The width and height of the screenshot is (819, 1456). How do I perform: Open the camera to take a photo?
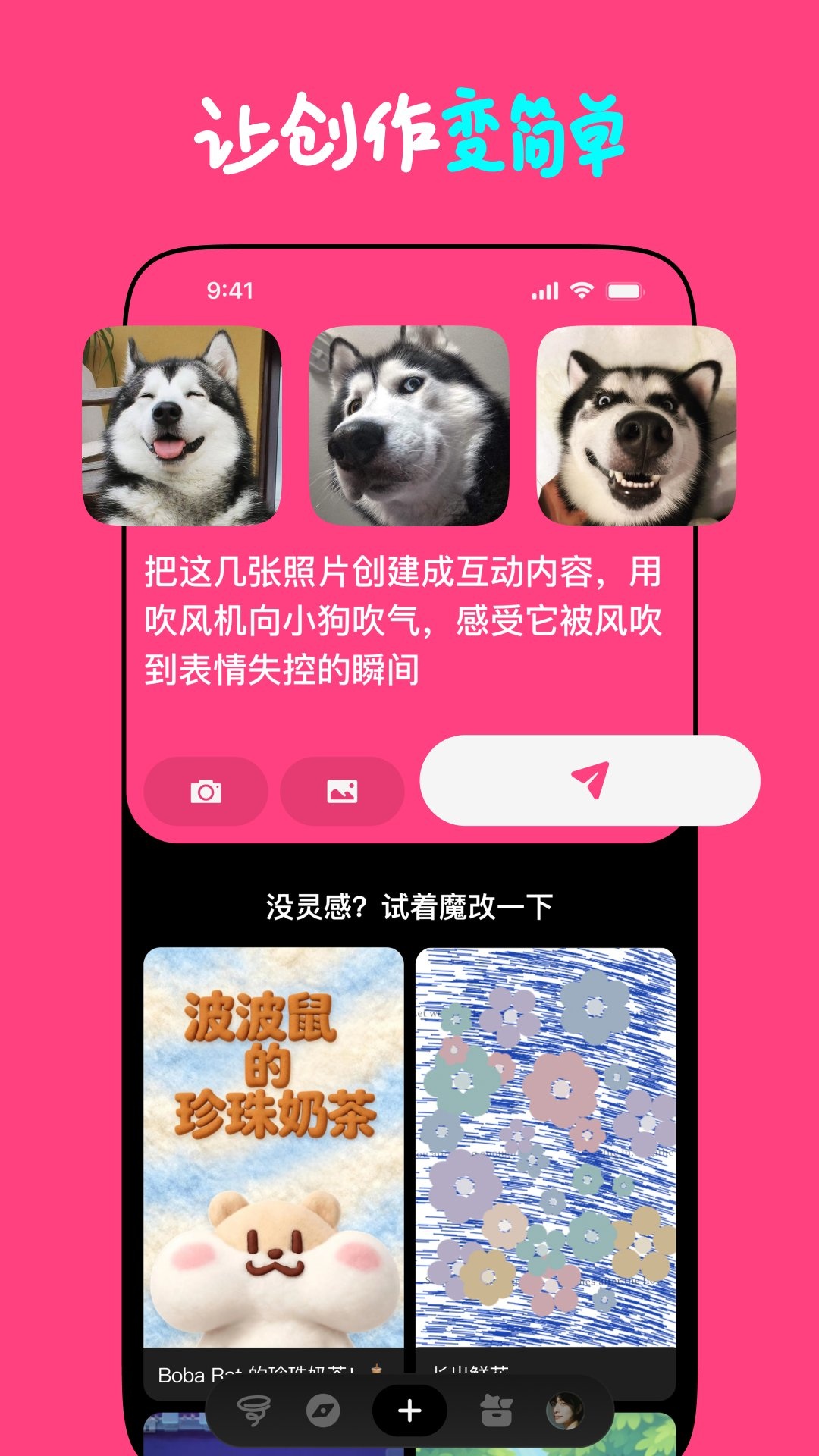pyautogui.click(x=205, y=791)
